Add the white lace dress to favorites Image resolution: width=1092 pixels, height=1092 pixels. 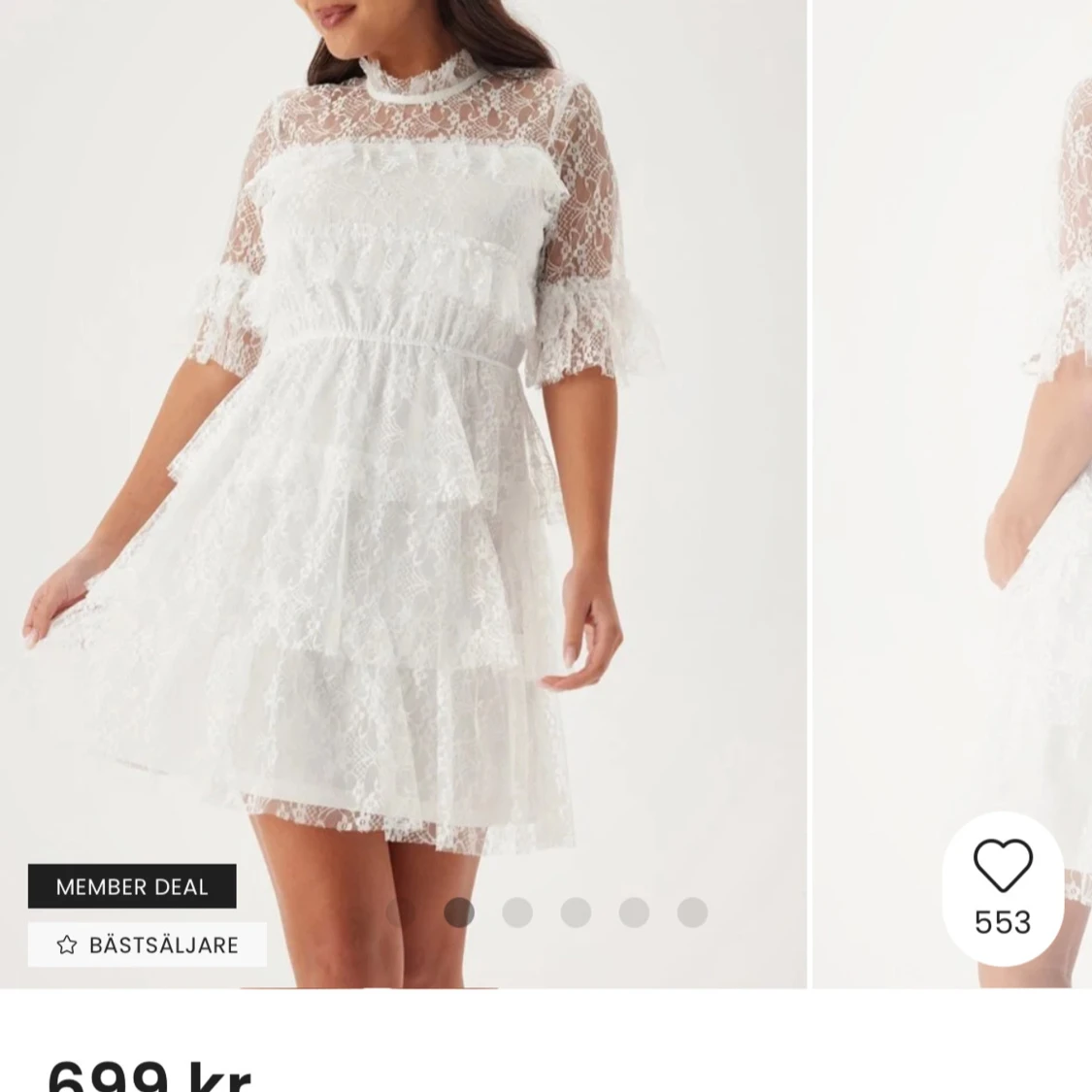(1003, 866)
